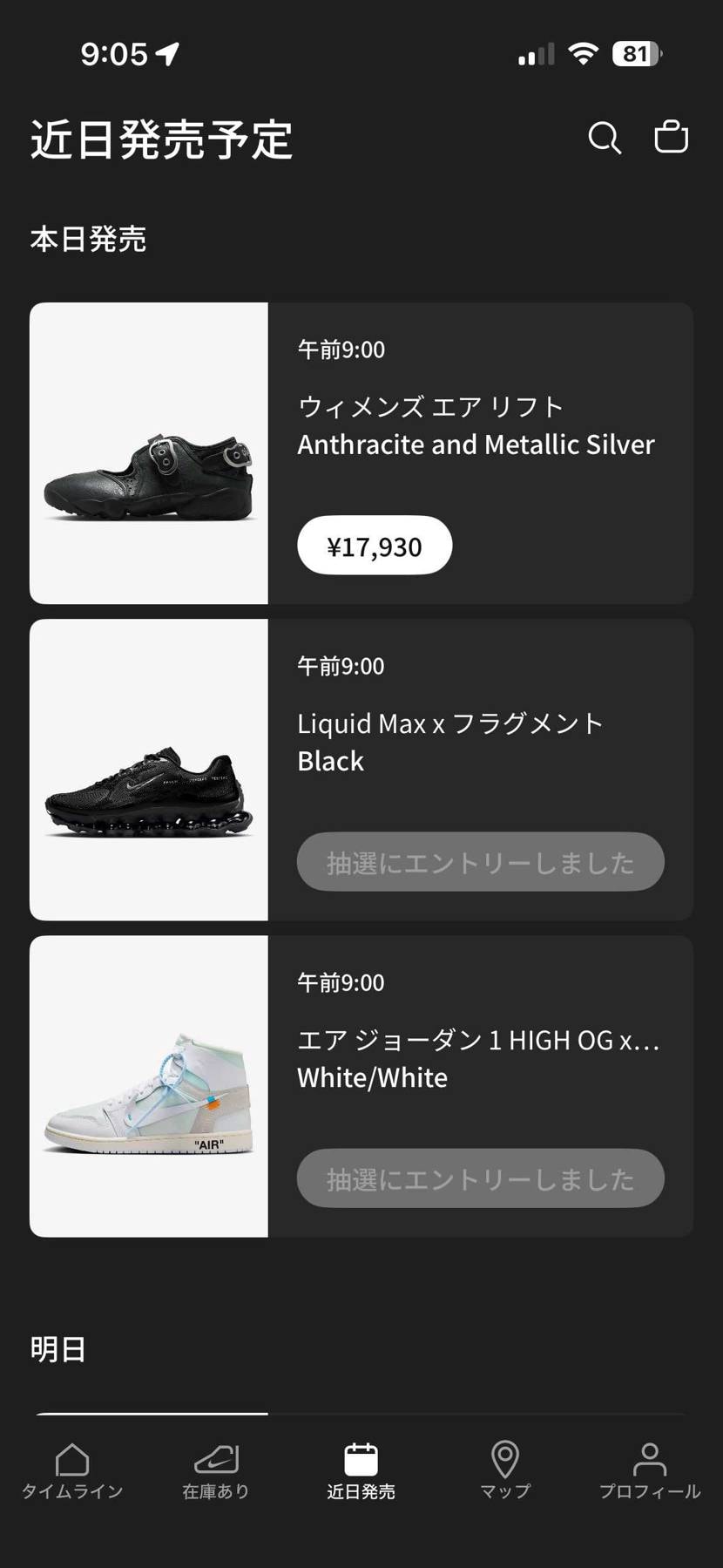Open the search icon
This screenshot has width=723, height=1568.
pos(605,137)
